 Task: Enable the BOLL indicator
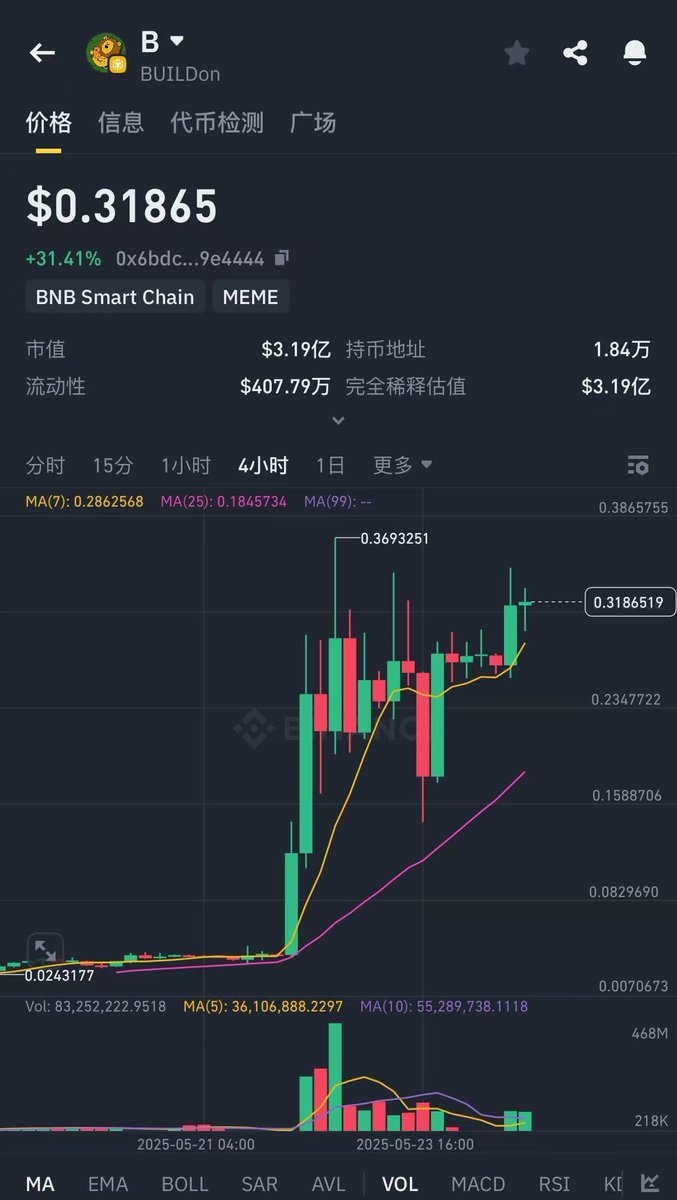point(184,1184)
